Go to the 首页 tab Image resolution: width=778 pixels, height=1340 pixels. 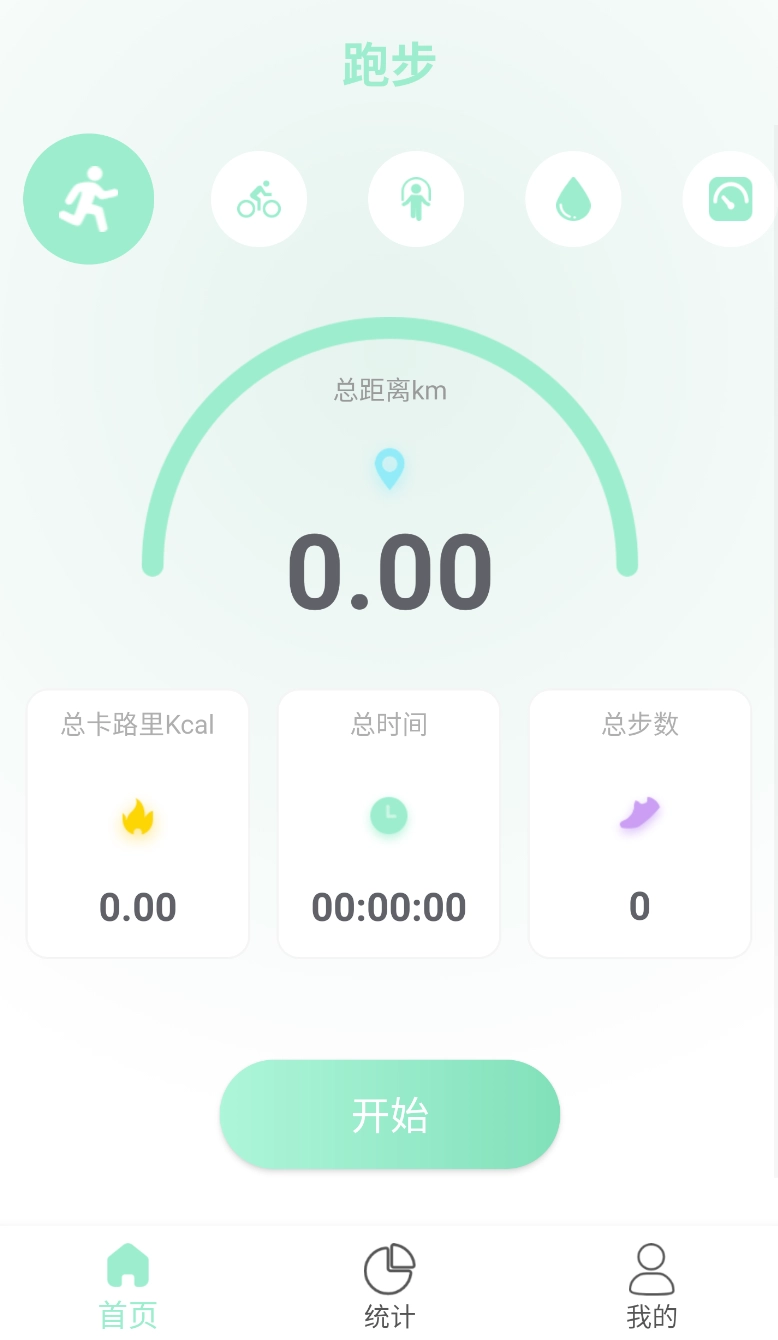128,1285
